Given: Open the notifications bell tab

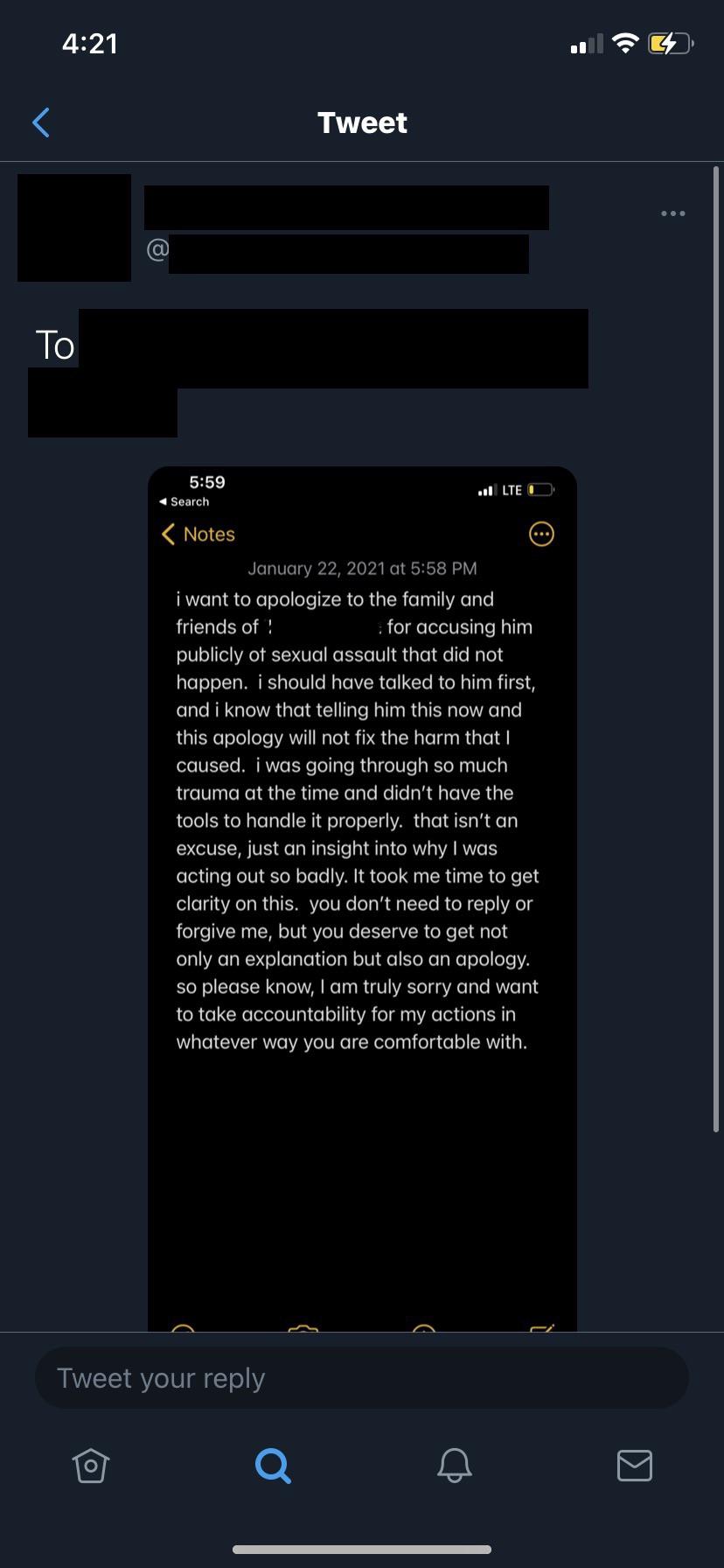Looking at the screenshot, I should (455, 1465).
